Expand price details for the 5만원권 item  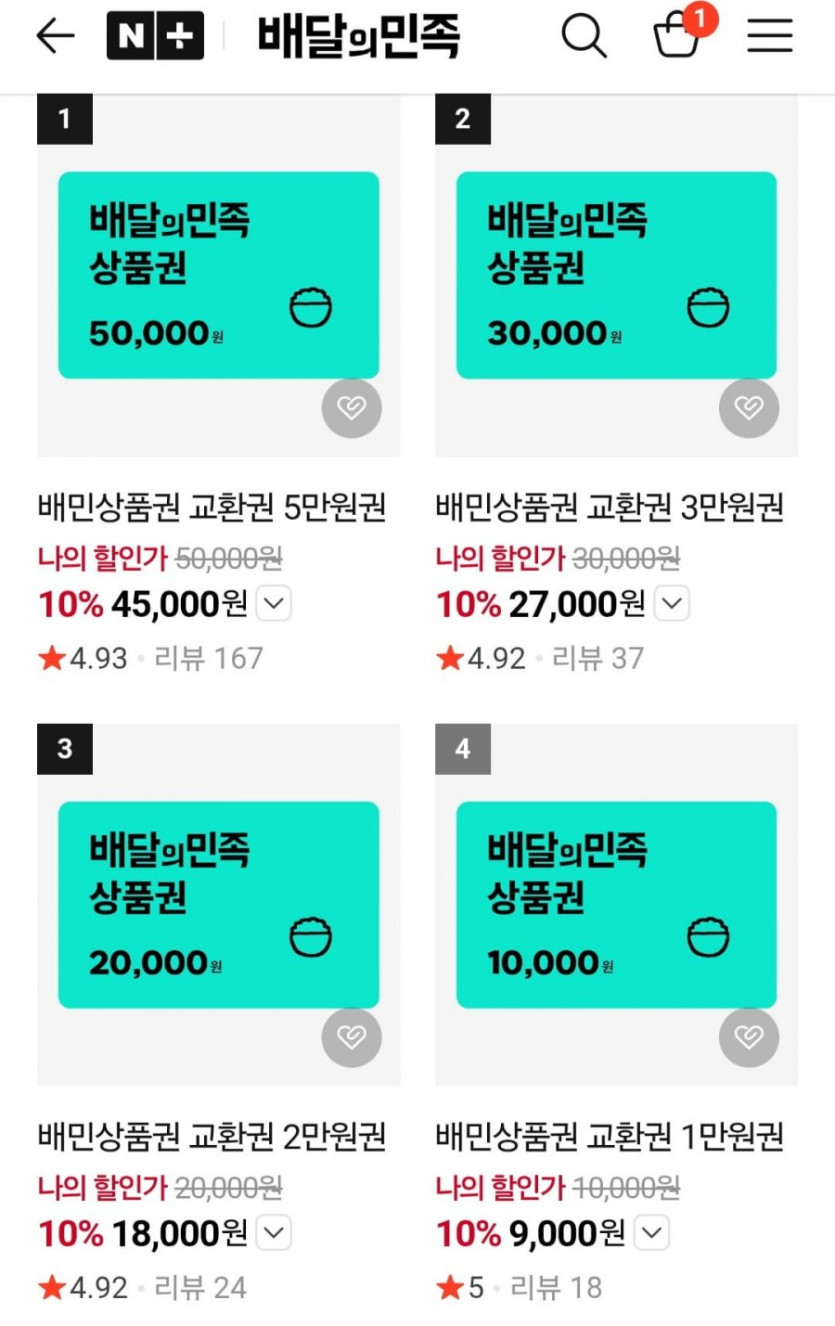click(272, 603)
